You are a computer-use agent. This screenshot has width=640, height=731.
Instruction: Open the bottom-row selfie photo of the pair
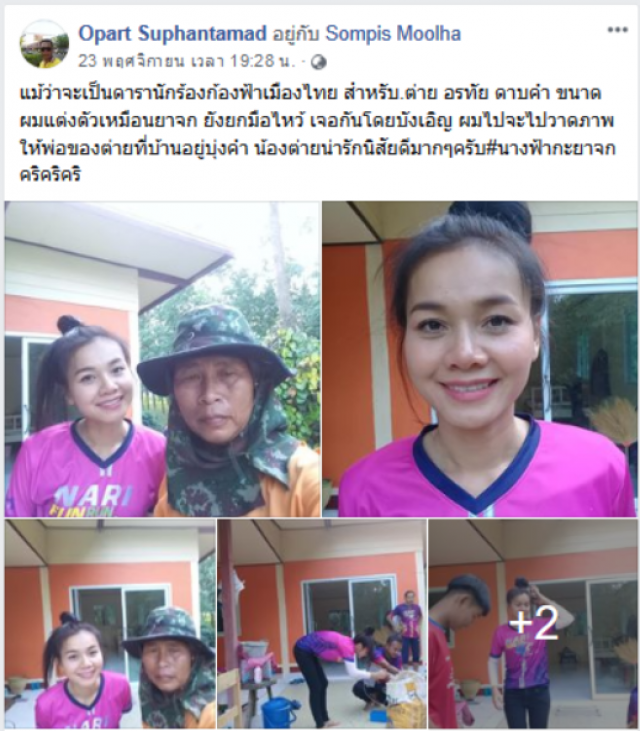pyautogui.click(x=109, y=623)
